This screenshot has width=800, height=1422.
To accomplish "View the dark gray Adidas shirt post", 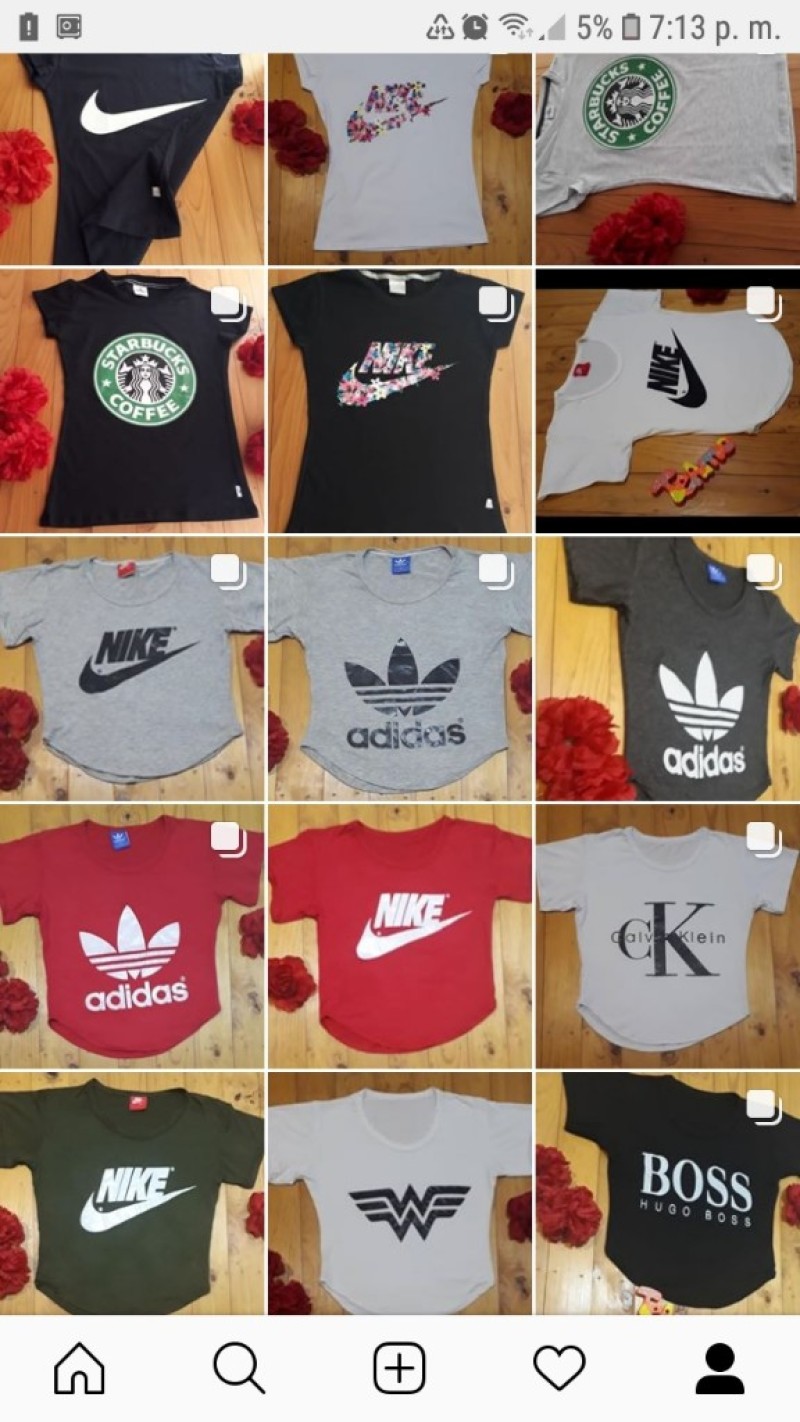I will (668, 668).
